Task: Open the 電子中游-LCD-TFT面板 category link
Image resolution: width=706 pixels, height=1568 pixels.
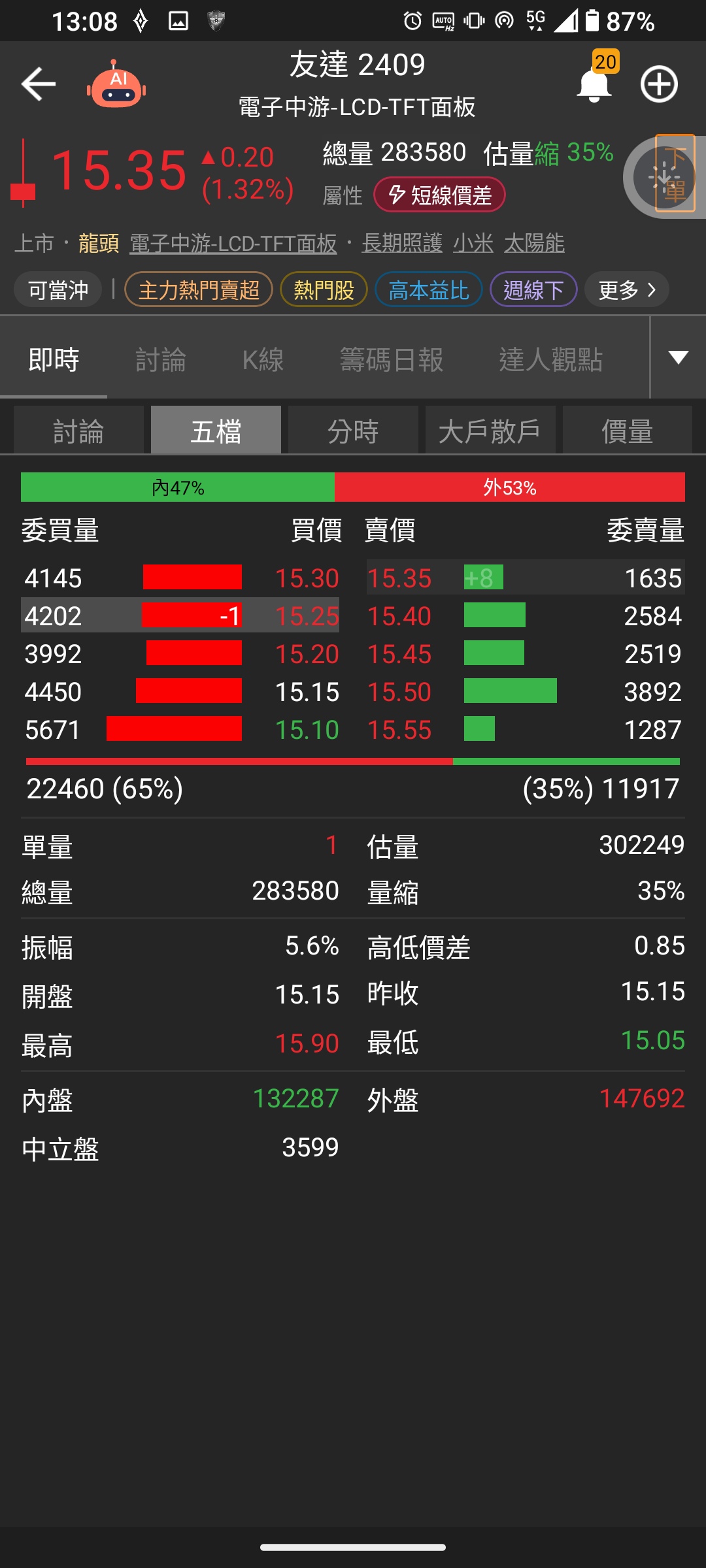Action: click(x=233, y=244)
